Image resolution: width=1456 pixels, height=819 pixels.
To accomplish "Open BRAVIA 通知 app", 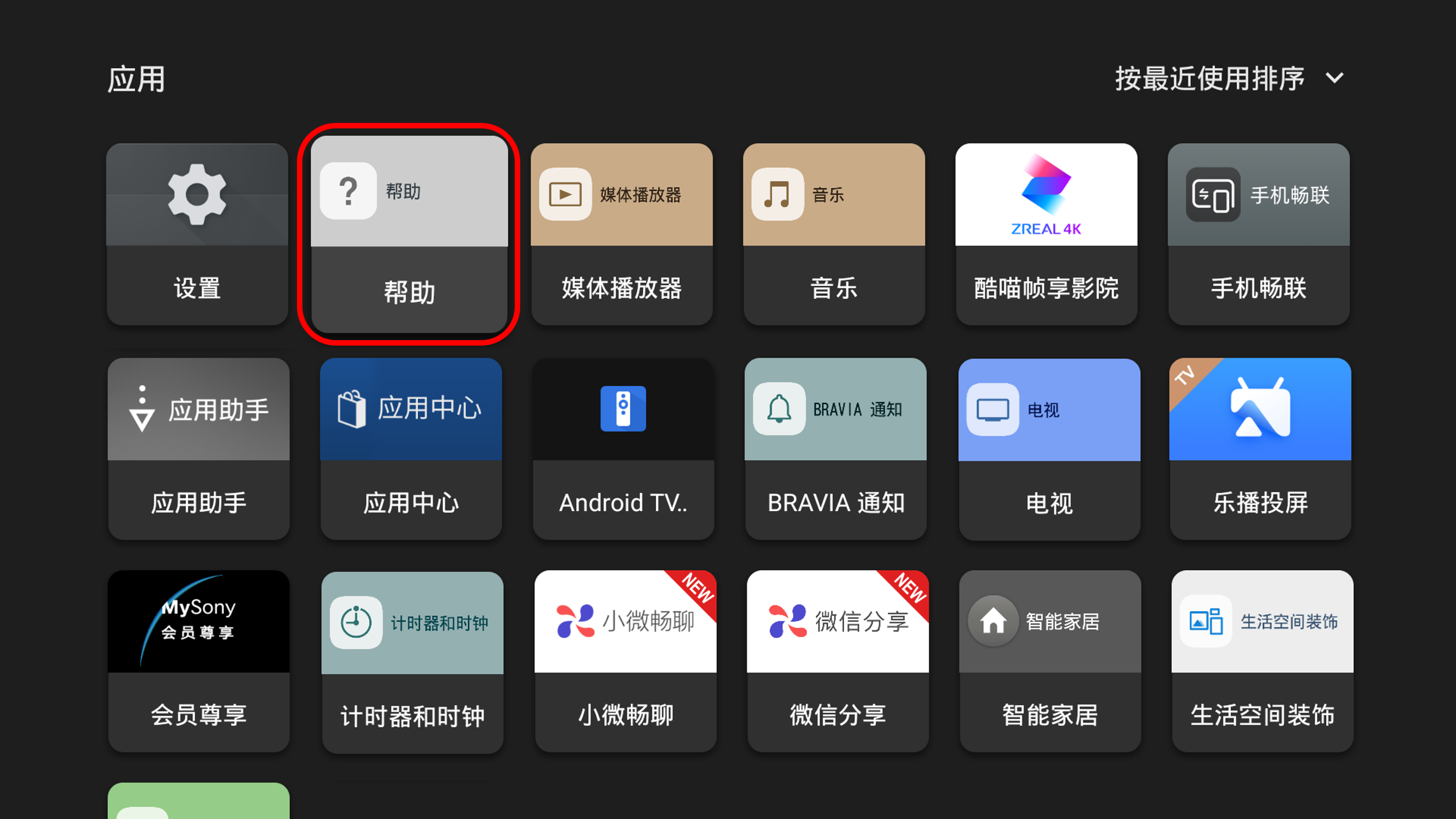I will coord(835,448).
